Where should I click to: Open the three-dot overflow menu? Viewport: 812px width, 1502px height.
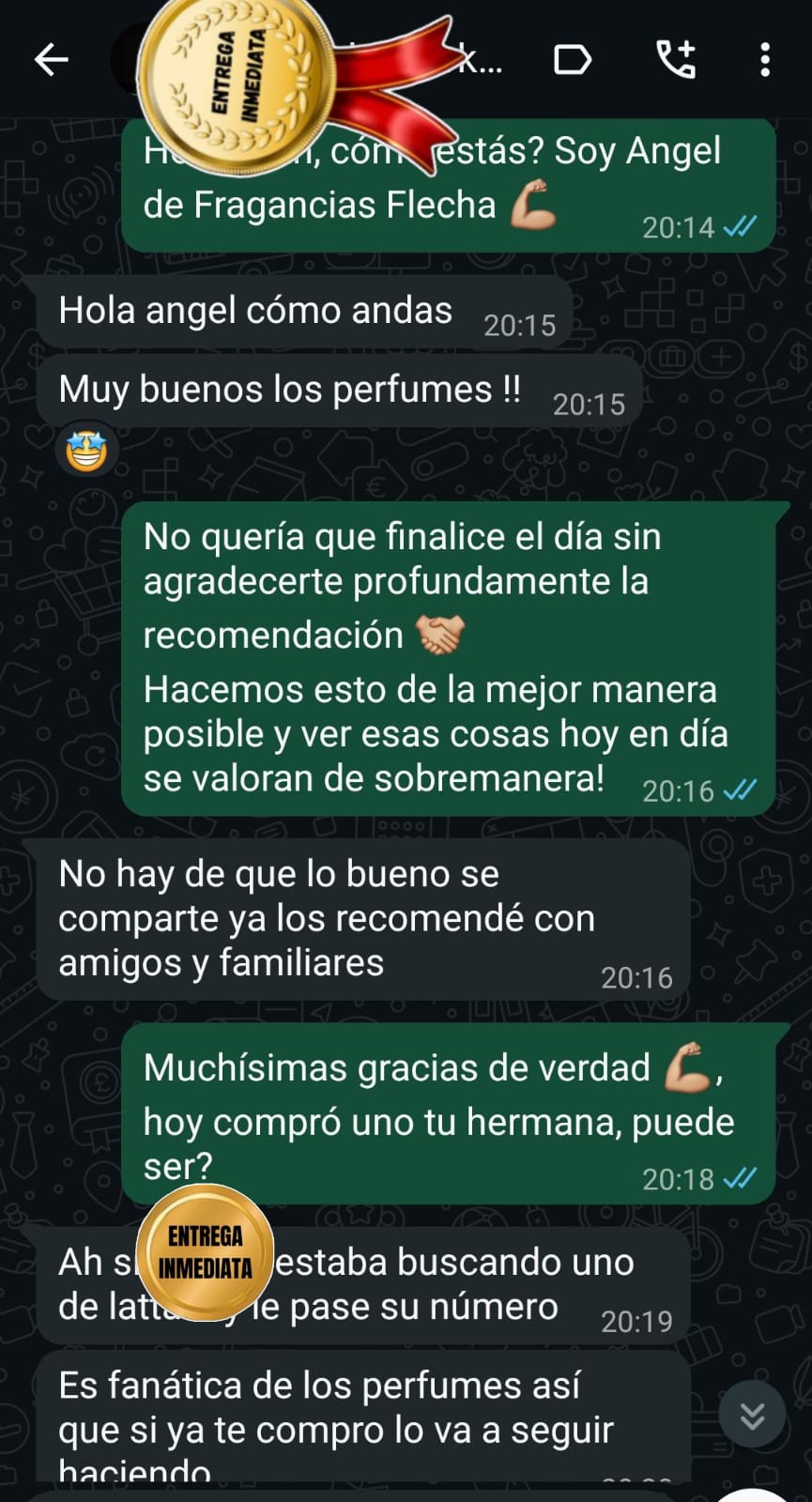pos(766,59)
